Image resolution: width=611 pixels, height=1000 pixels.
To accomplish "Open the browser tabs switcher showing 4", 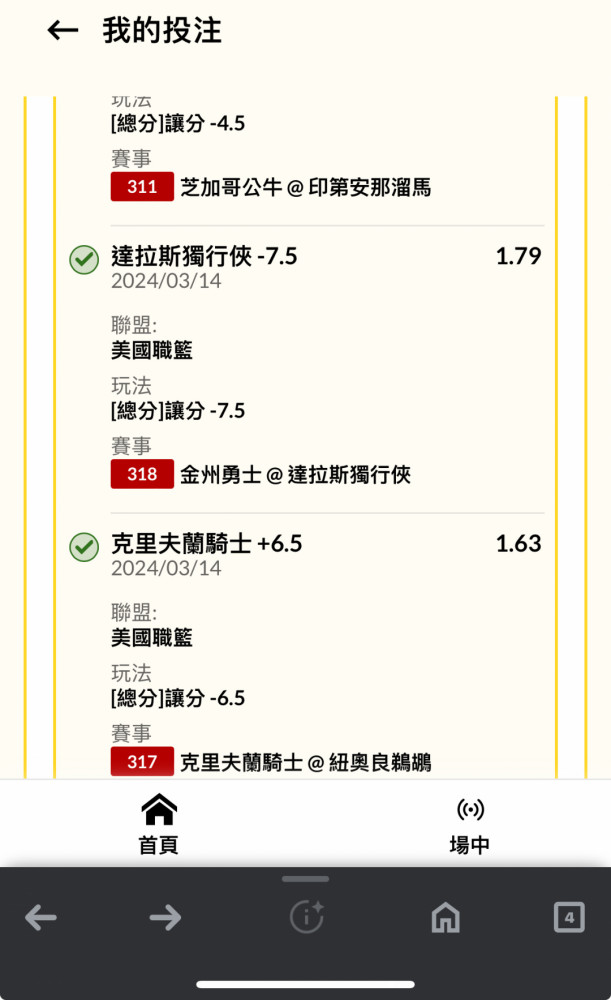I will [569, 917].
